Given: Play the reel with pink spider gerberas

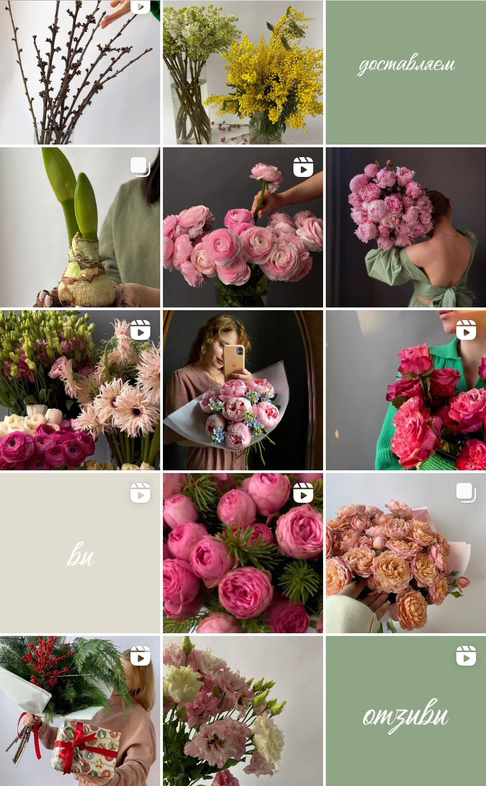Looking at the screenshot, I should pyautogui.click(x=80, y=390).
